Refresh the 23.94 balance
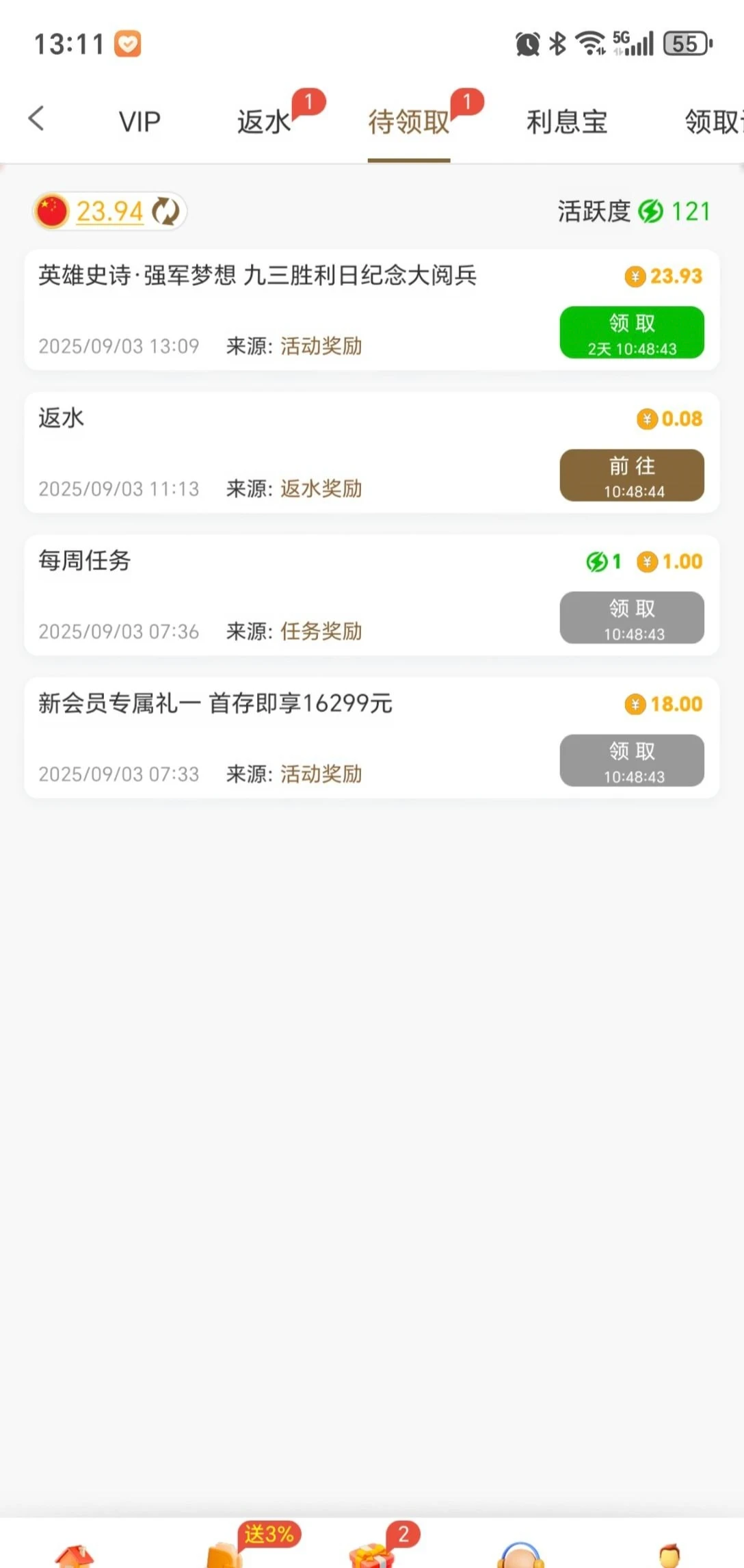Viewport: 744px width, 1568px height. [x=165, y=211]
